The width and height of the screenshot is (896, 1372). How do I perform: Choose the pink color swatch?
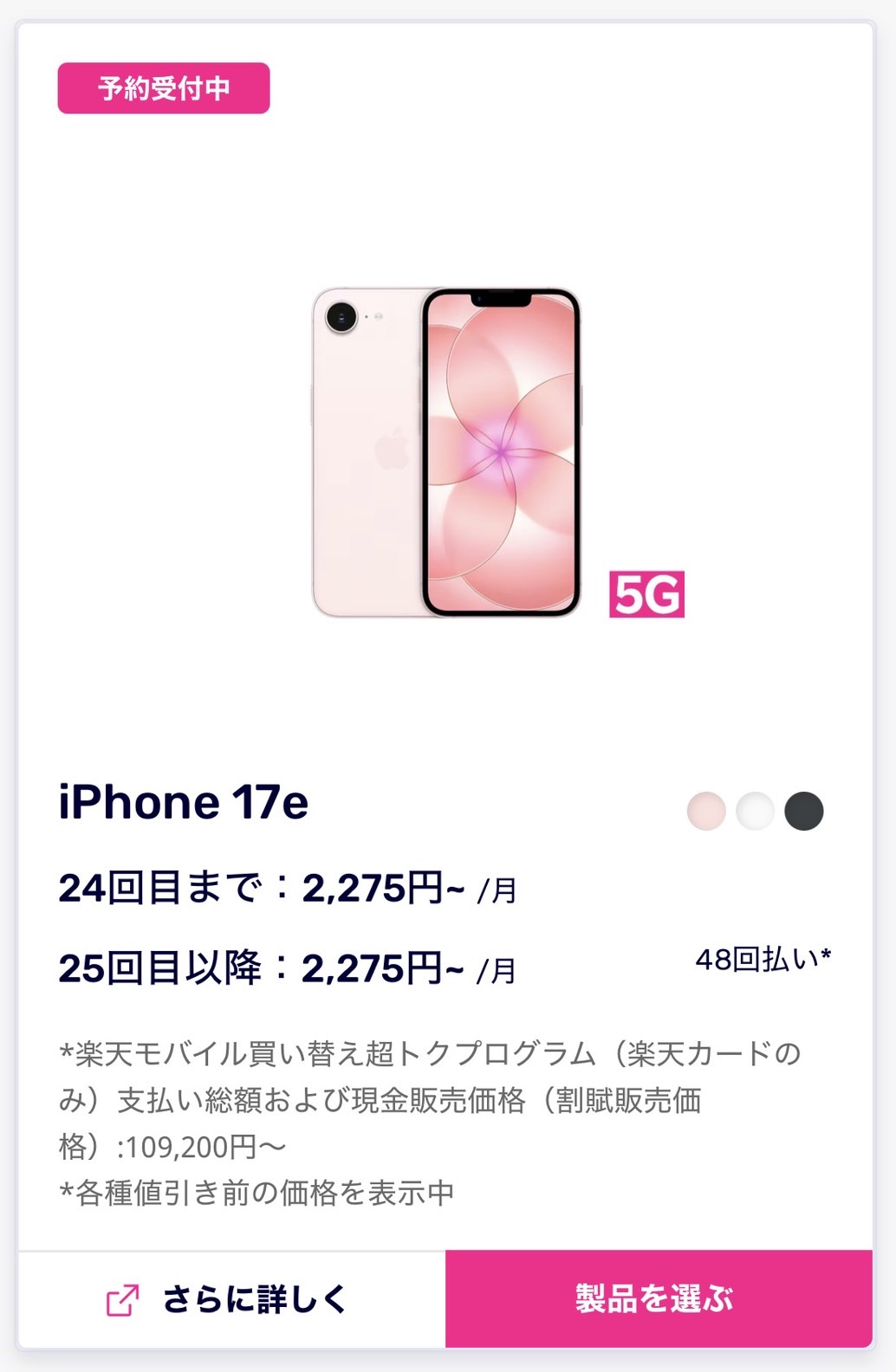[x=706, y=812]
